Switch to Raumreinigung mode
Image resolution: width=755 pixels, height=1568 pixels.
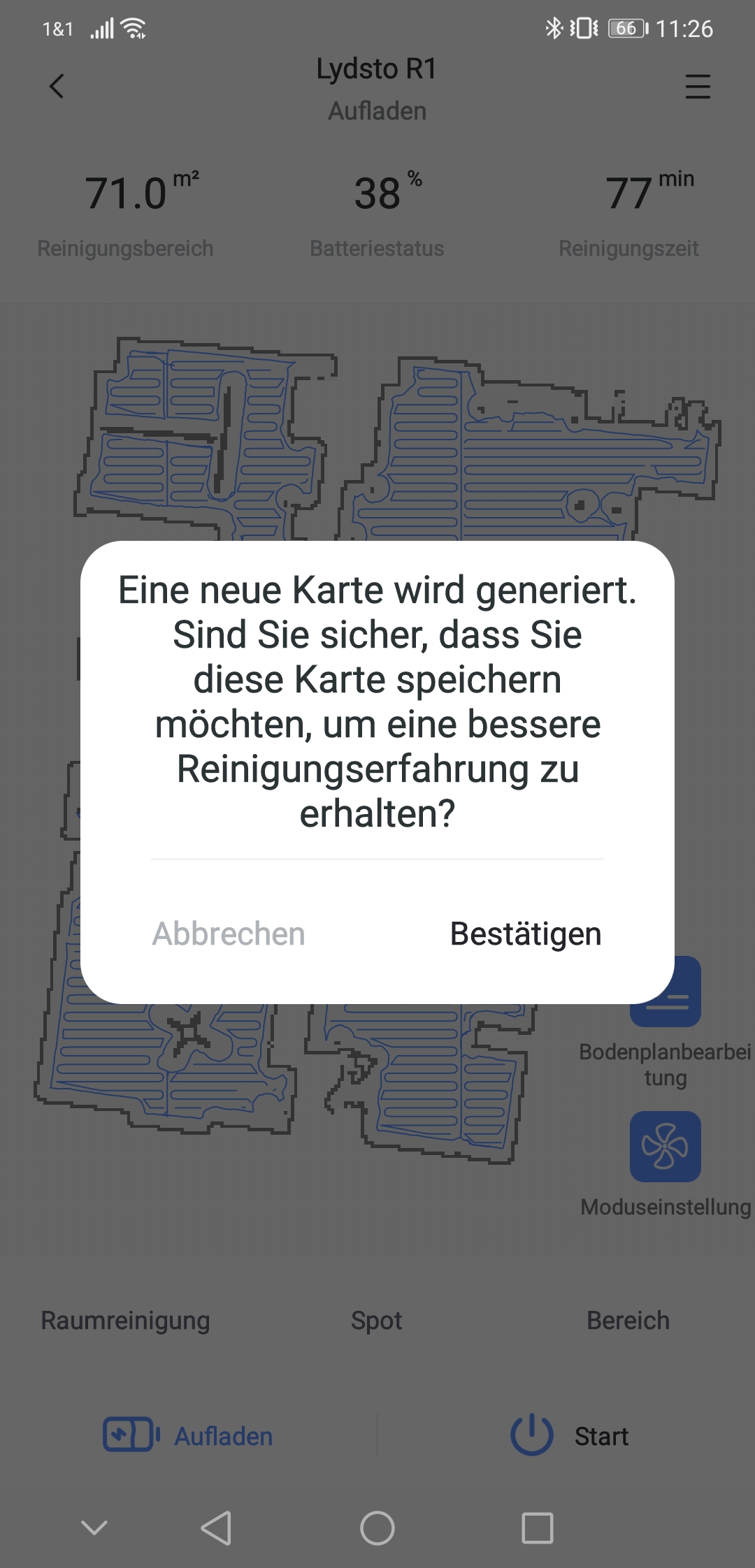point(125,1321)
